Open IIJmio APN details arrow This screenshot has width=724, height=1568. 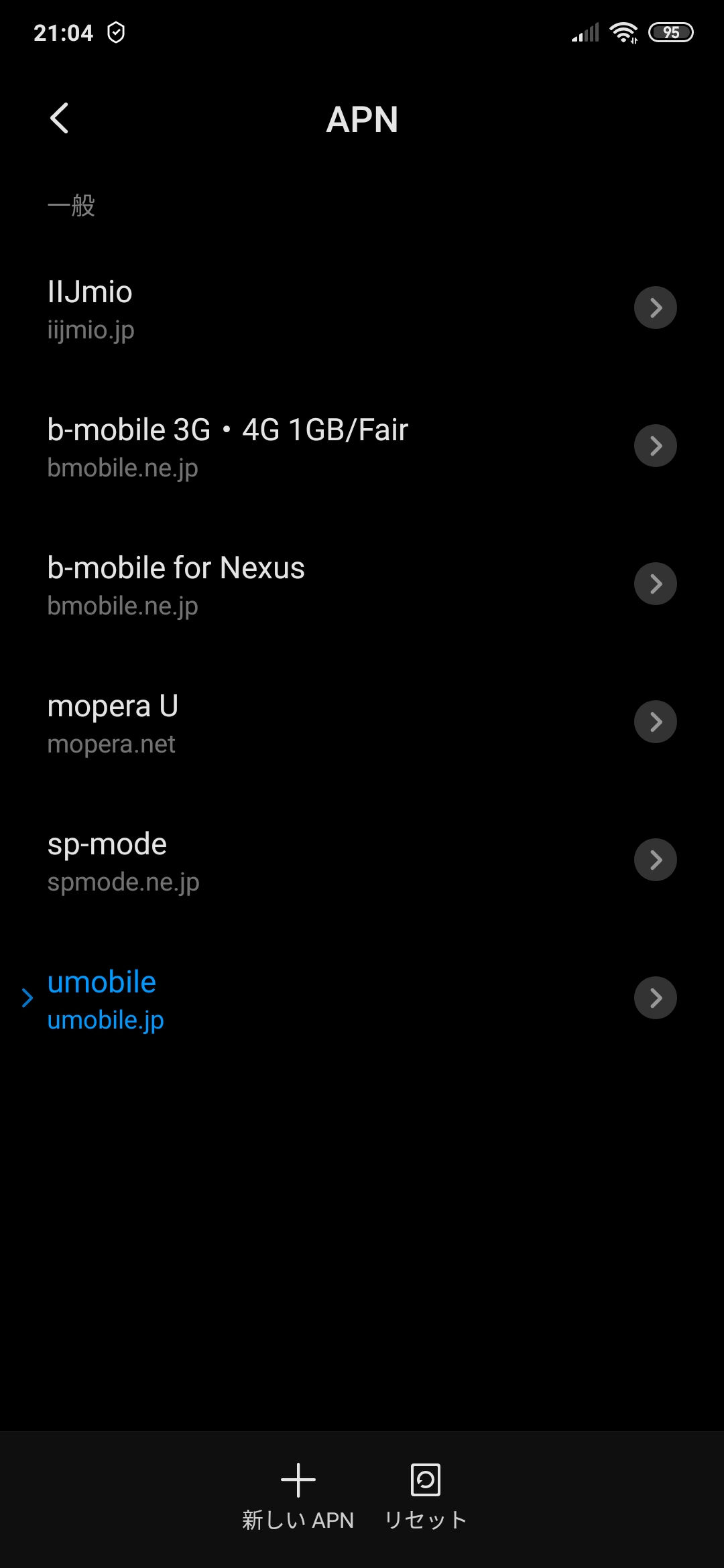pyautogui.click(x=655, y=308)
